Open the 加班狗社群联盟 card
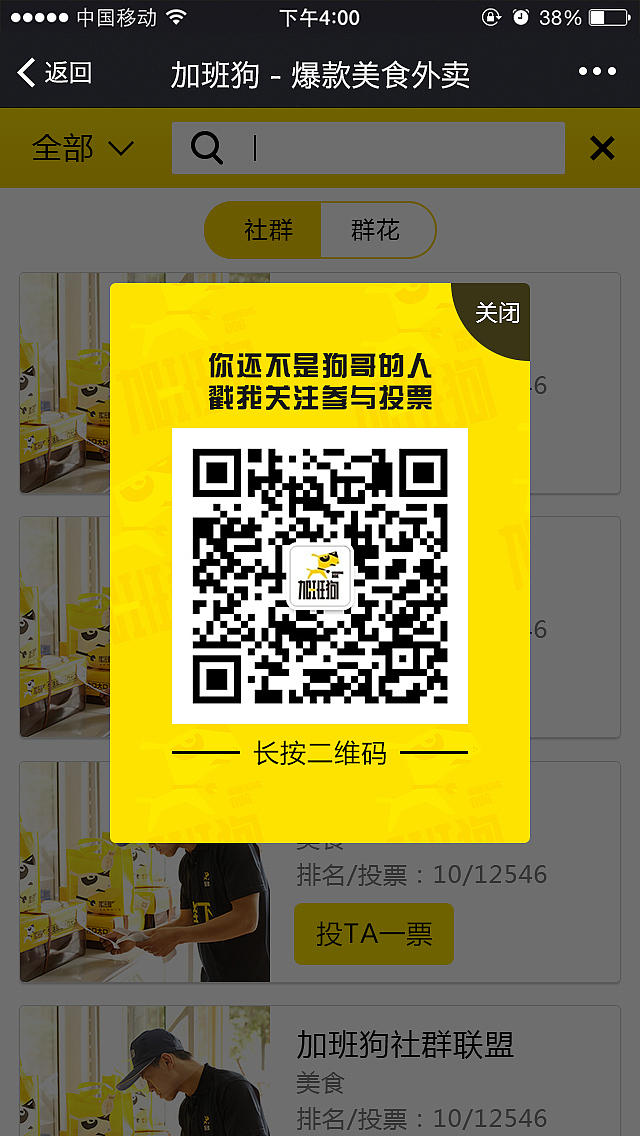The image size is (640, 1136). [x=405, y=1045]
